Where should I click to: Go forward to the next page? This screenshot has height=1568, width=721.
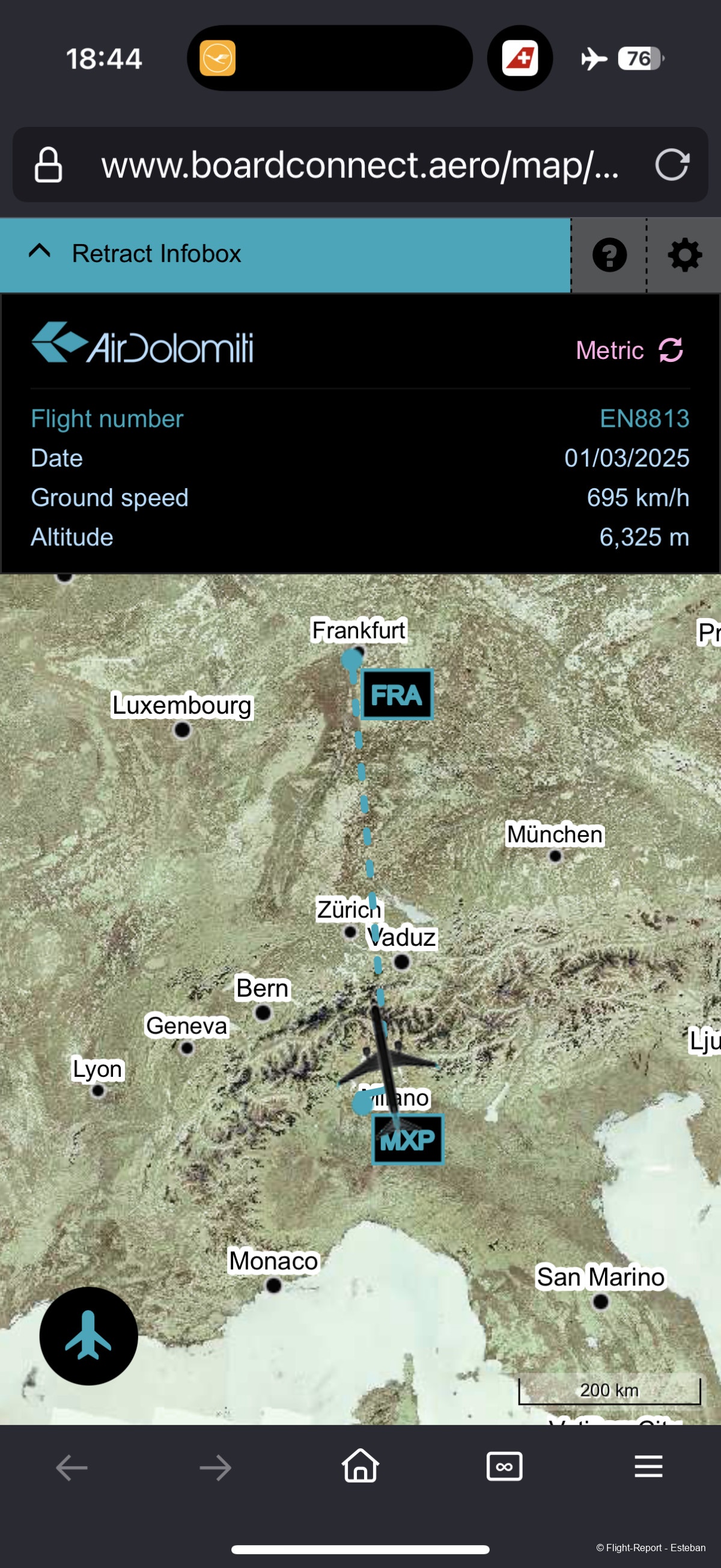coord(215,1468)
